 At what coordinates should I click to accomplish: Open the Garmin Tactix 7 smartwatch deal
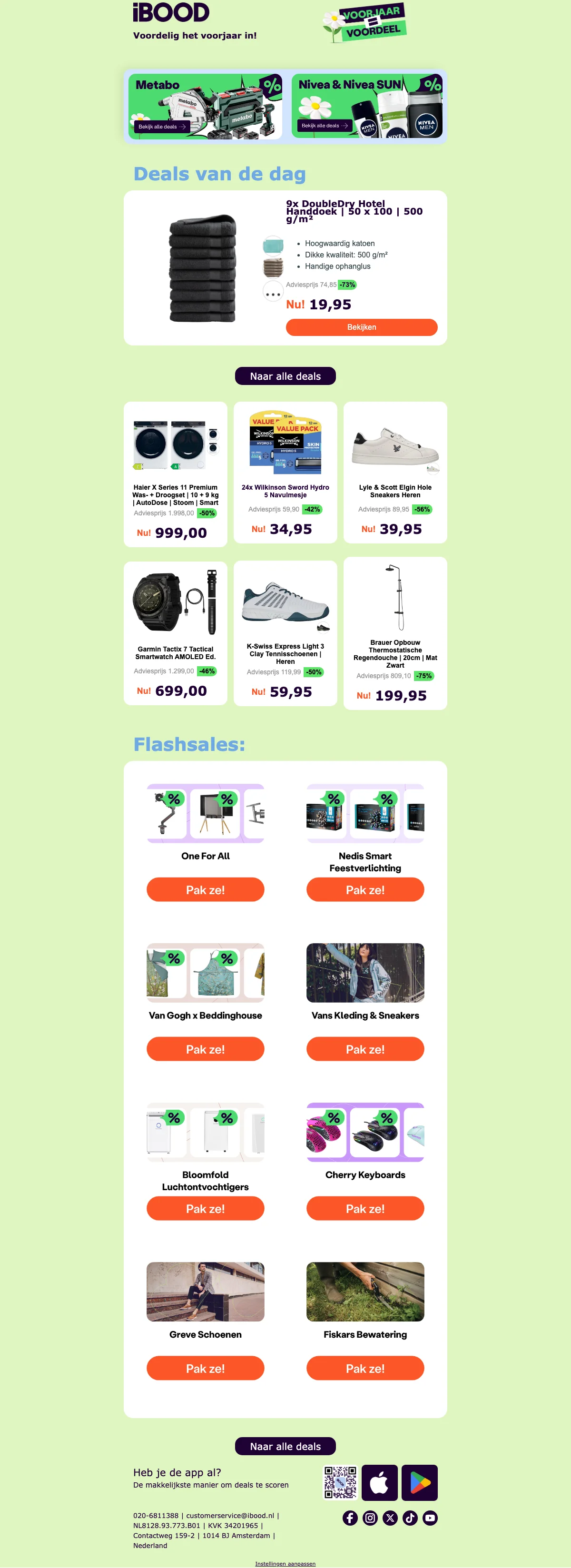click(x=175, y=633)
